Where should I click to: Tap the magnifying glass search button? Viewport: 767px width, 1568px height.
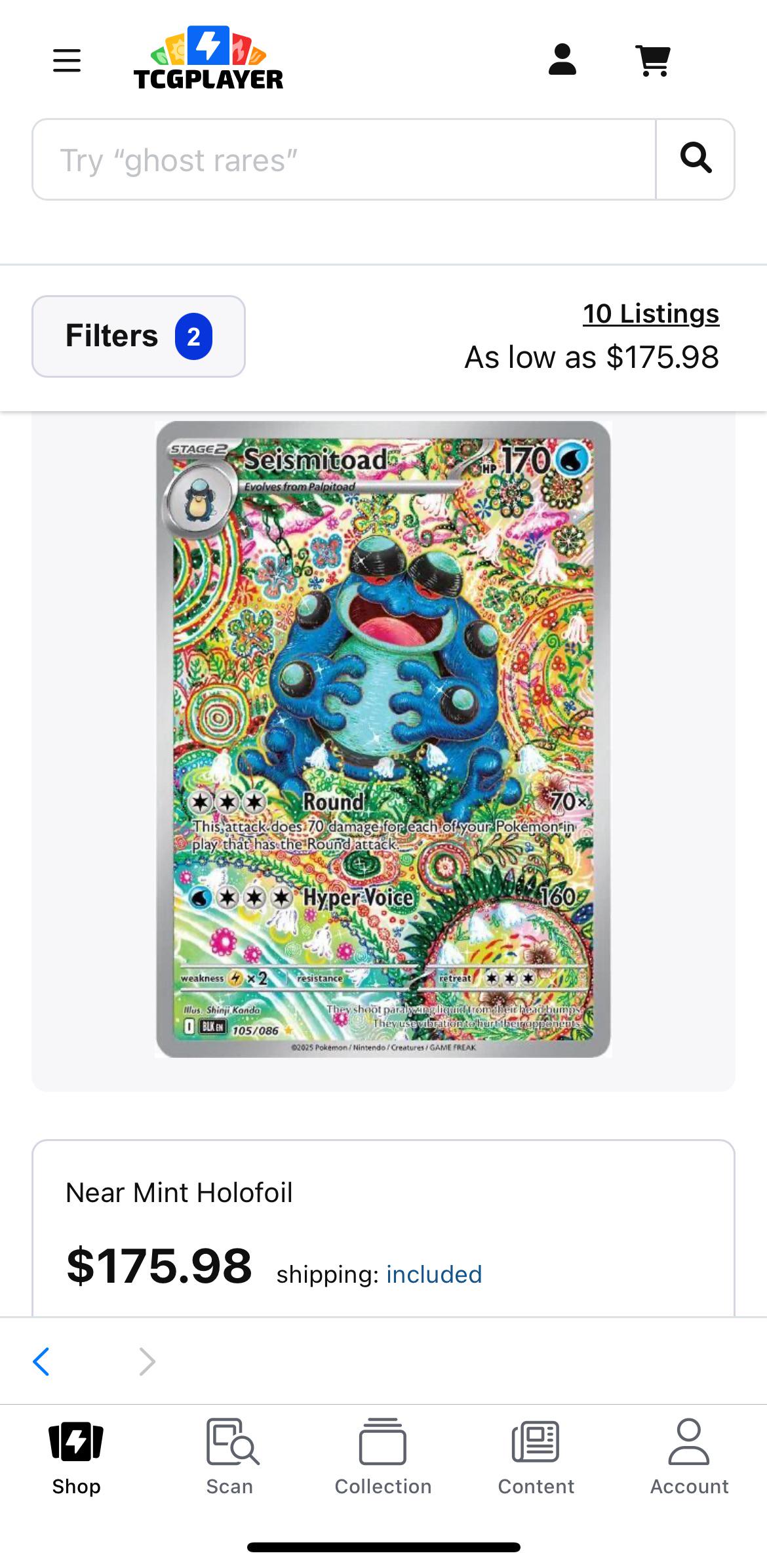click(x=695, y=159)
